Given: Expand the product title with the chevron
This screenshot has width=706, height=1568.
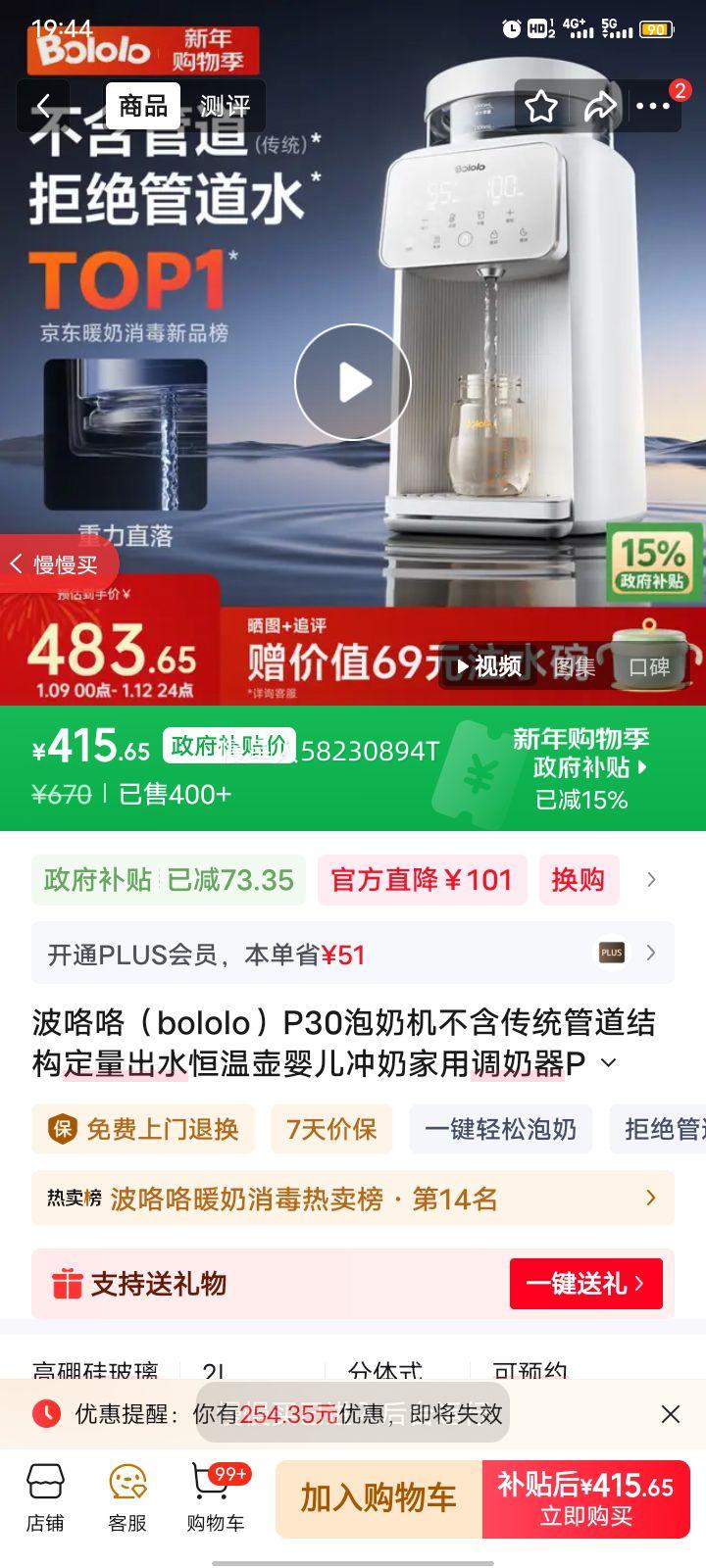Looking at the screenshot, I should tap(608, 1061).
